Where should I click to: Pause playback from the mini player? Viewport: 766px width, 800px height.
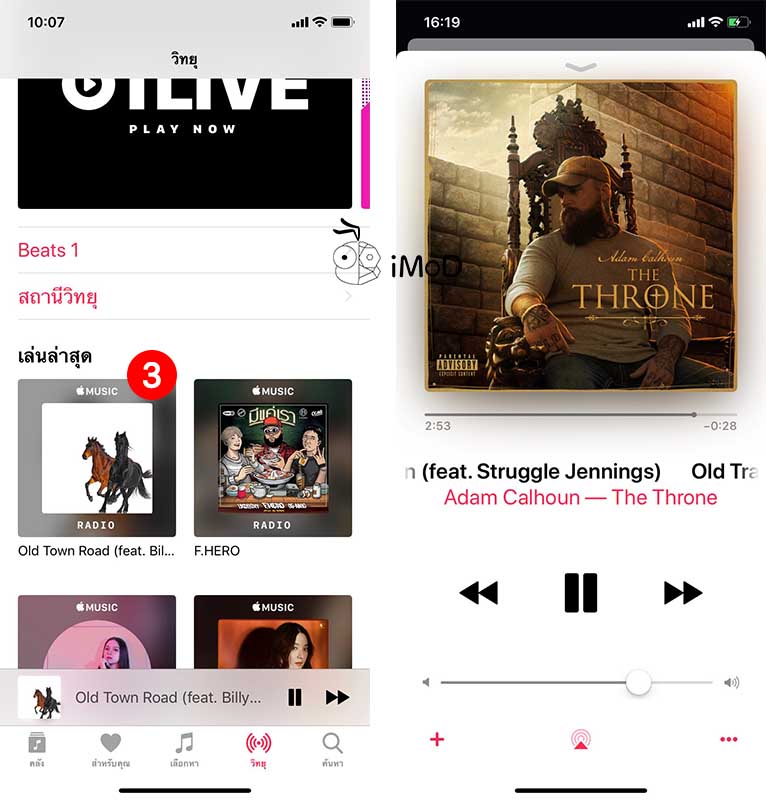click(x=295, y=698)
